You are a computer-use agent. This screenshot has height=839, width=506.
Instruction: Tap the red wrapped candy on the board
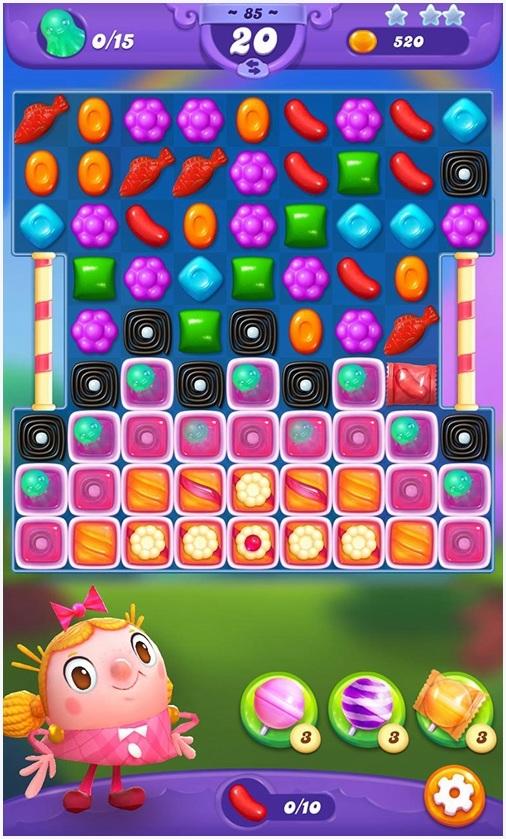[x=411, y=384]
